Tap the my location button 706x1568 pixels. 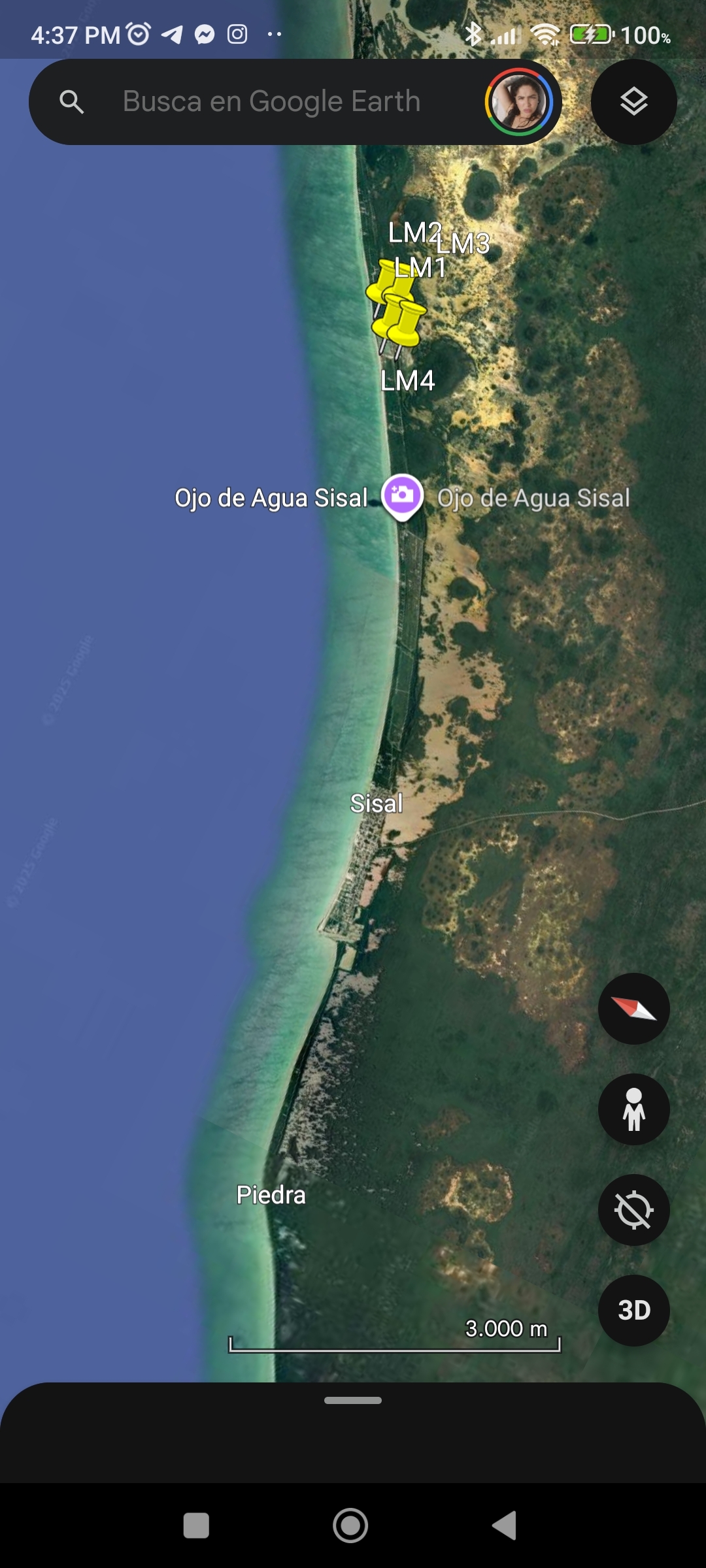[x=633, y=1210]
